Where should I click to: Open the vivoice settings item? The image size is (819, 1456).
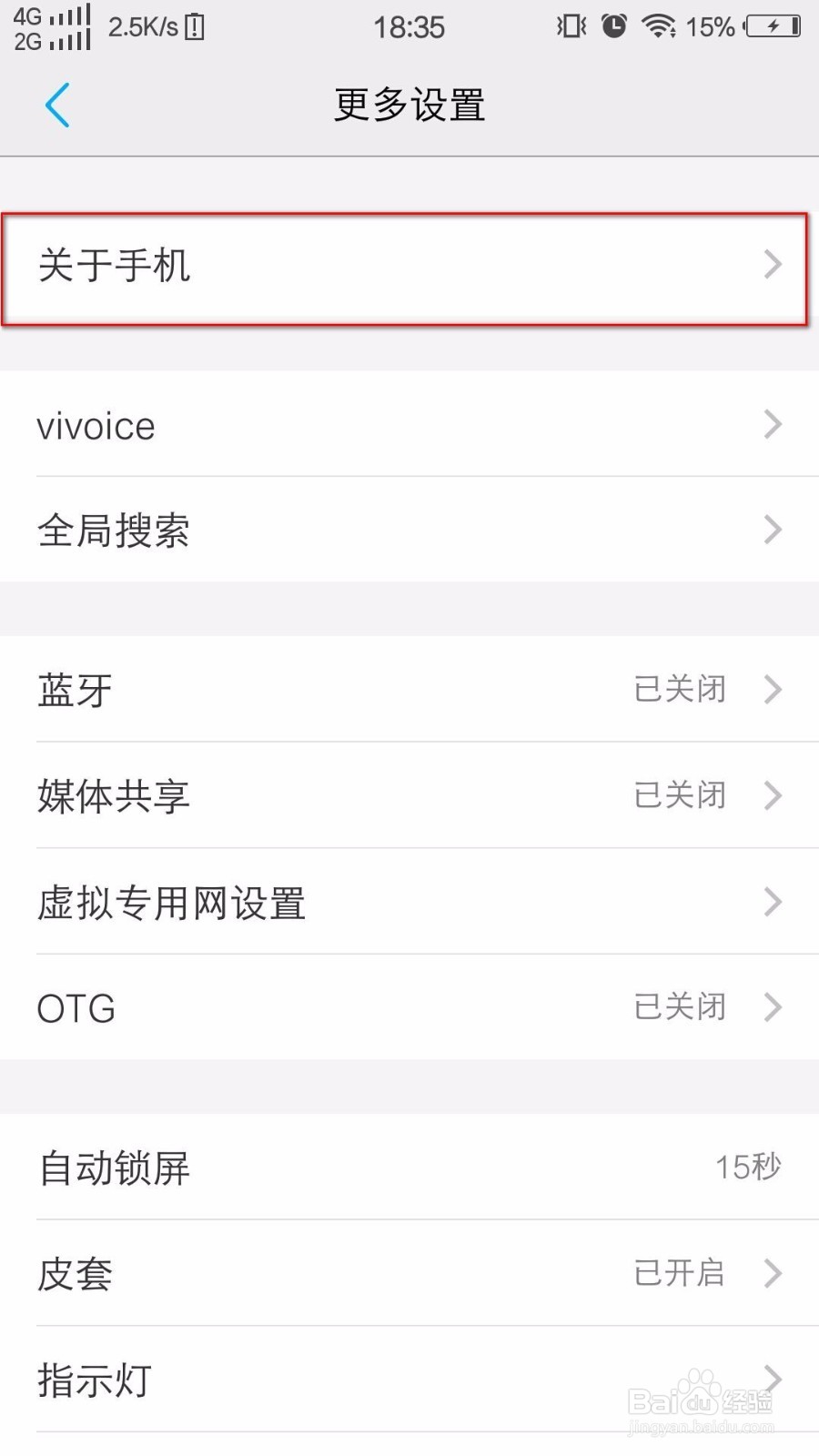pos(409,425)
